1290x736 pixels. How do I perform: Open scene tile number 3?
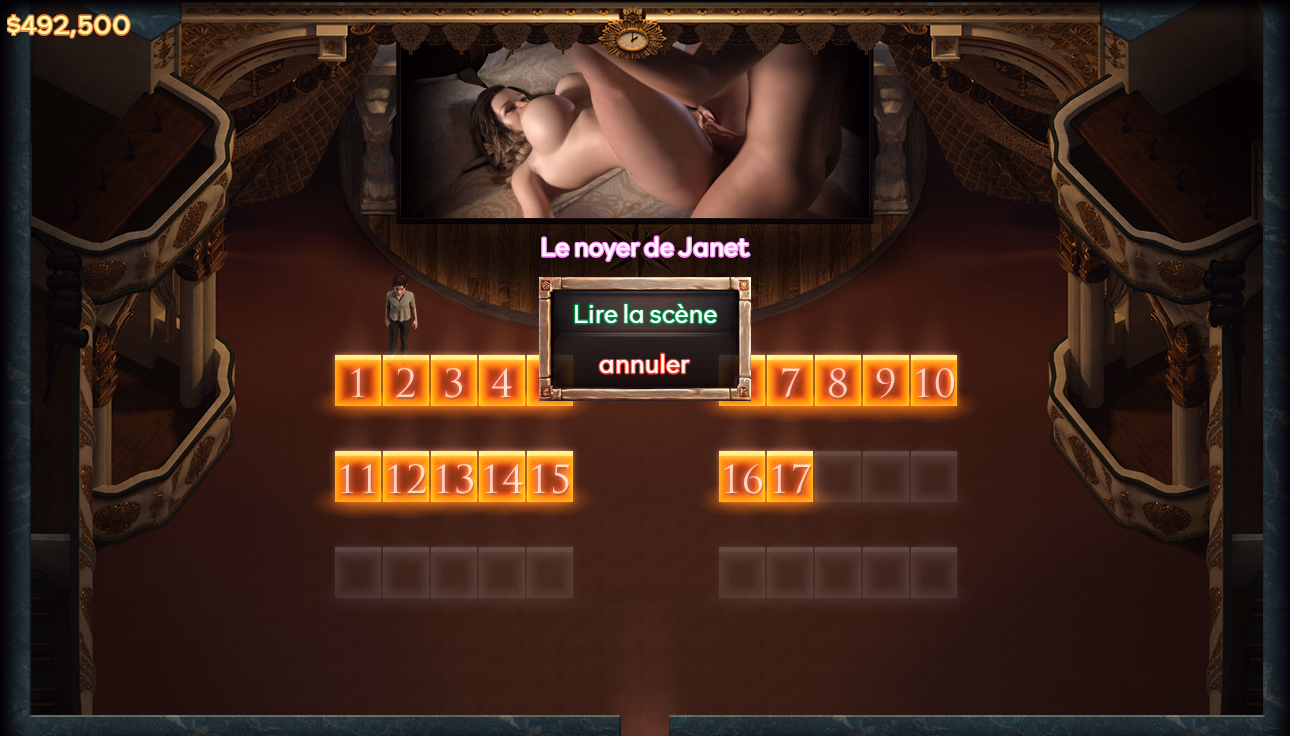[454, 381]
